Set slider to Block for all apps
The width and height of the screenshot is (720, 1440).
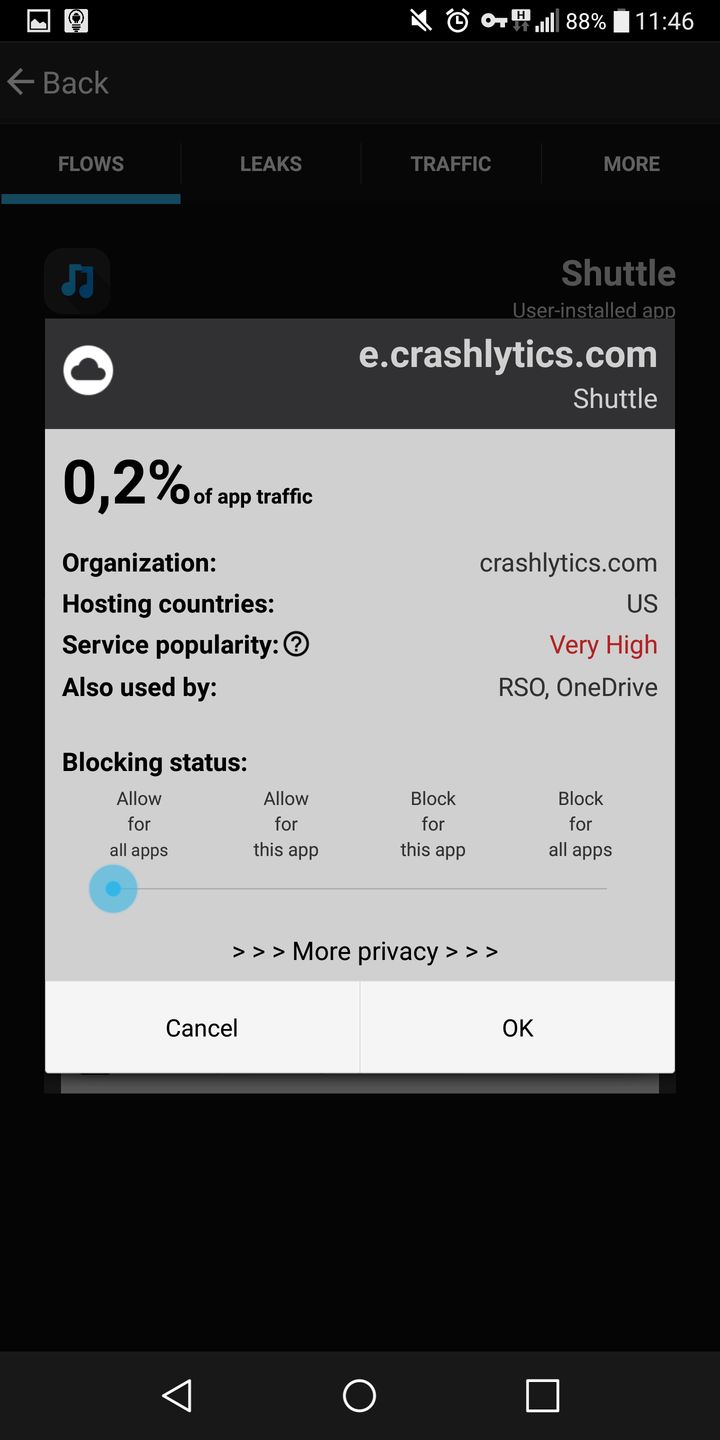point(581,888)
